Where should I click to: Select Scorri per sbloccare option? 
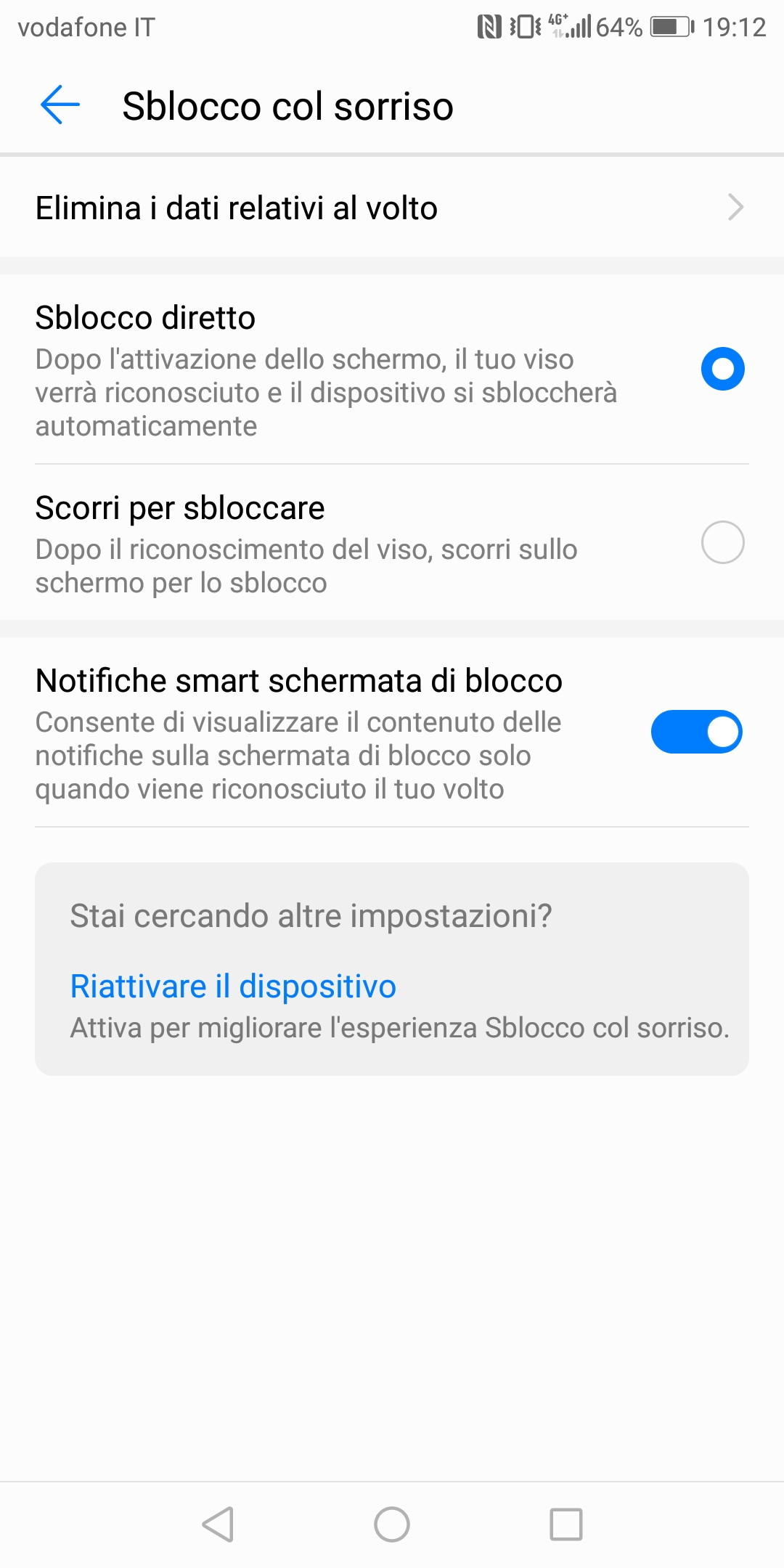coord(722,542)
